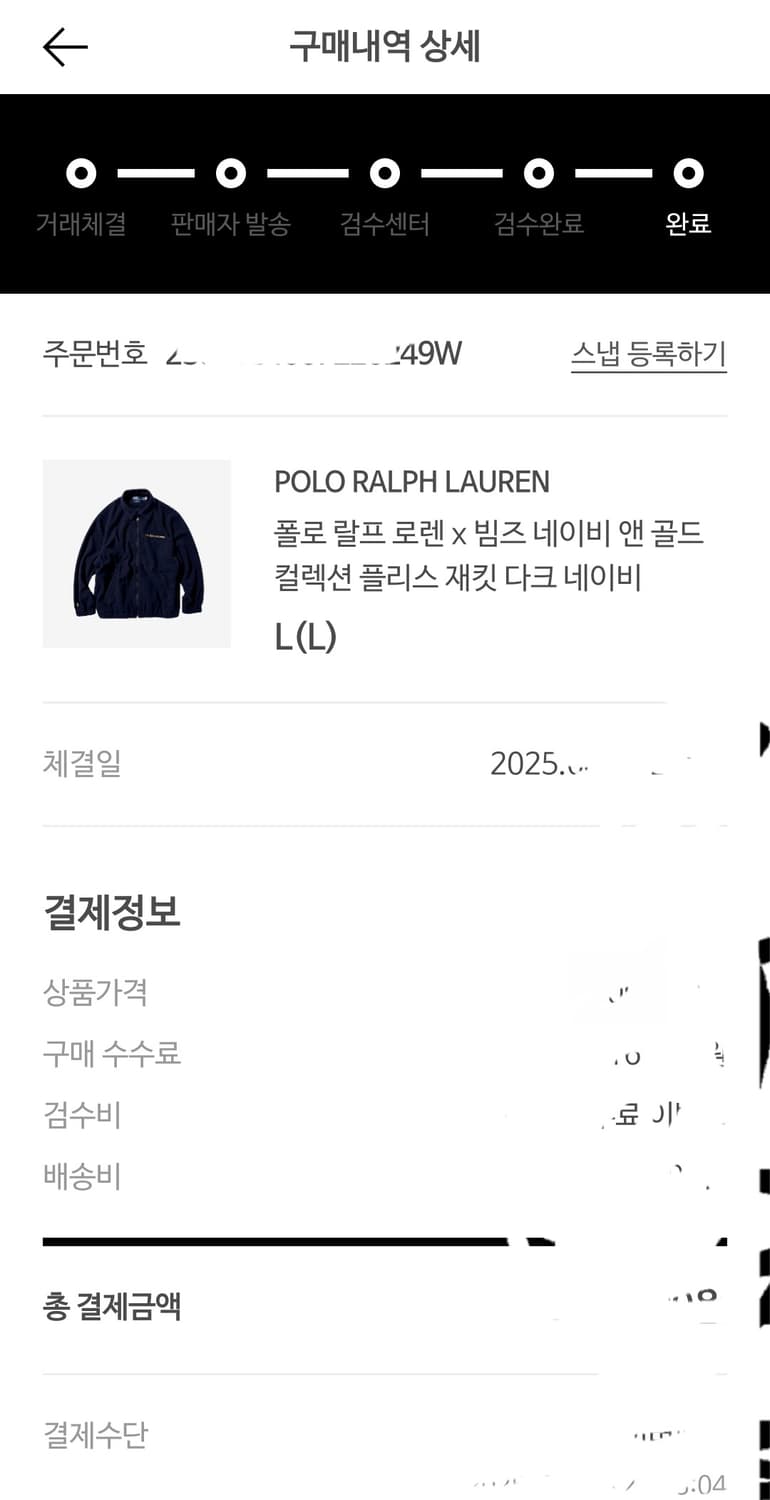Tap the 검수센터 step circle
Viewport: 770px width, 1500px height.
(384, 172)
